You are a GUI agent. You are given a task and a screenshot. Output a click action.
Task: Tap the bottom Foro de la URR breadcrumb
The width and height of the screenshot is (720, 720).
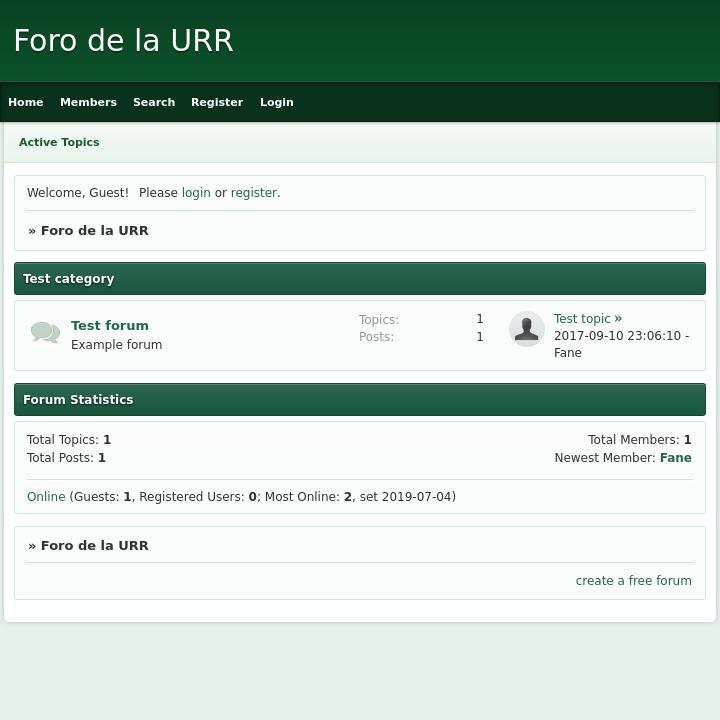pyautogui.click(x=94, y=546)
